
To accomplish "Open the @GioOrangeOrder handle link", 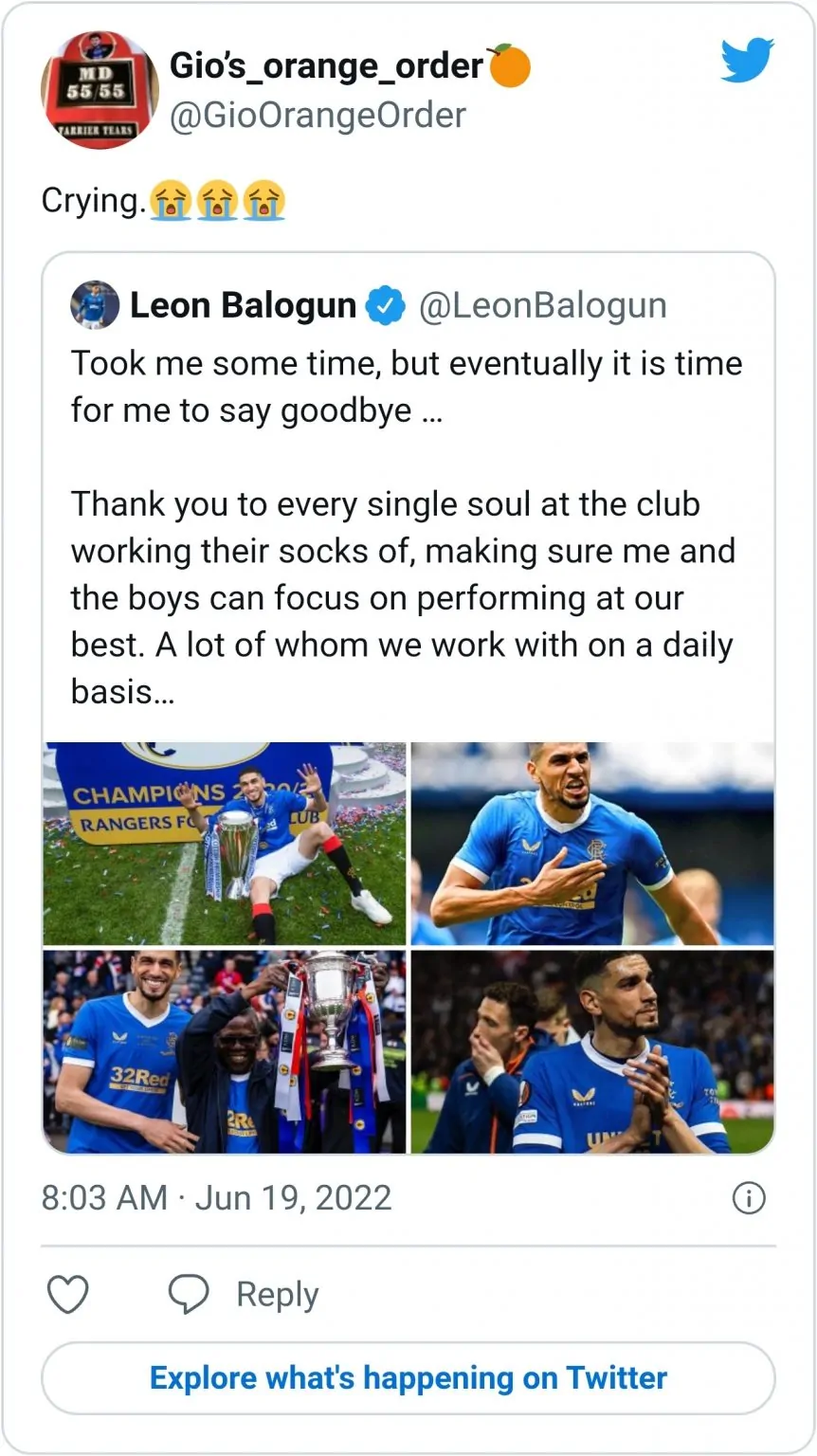I will [x=317, y=116].
